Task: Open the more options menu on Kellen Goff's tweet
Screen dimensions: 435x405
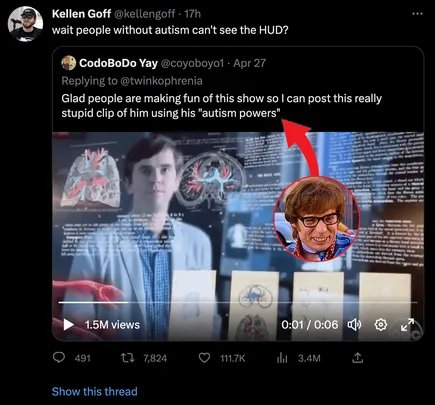Action: click(417, 14)
